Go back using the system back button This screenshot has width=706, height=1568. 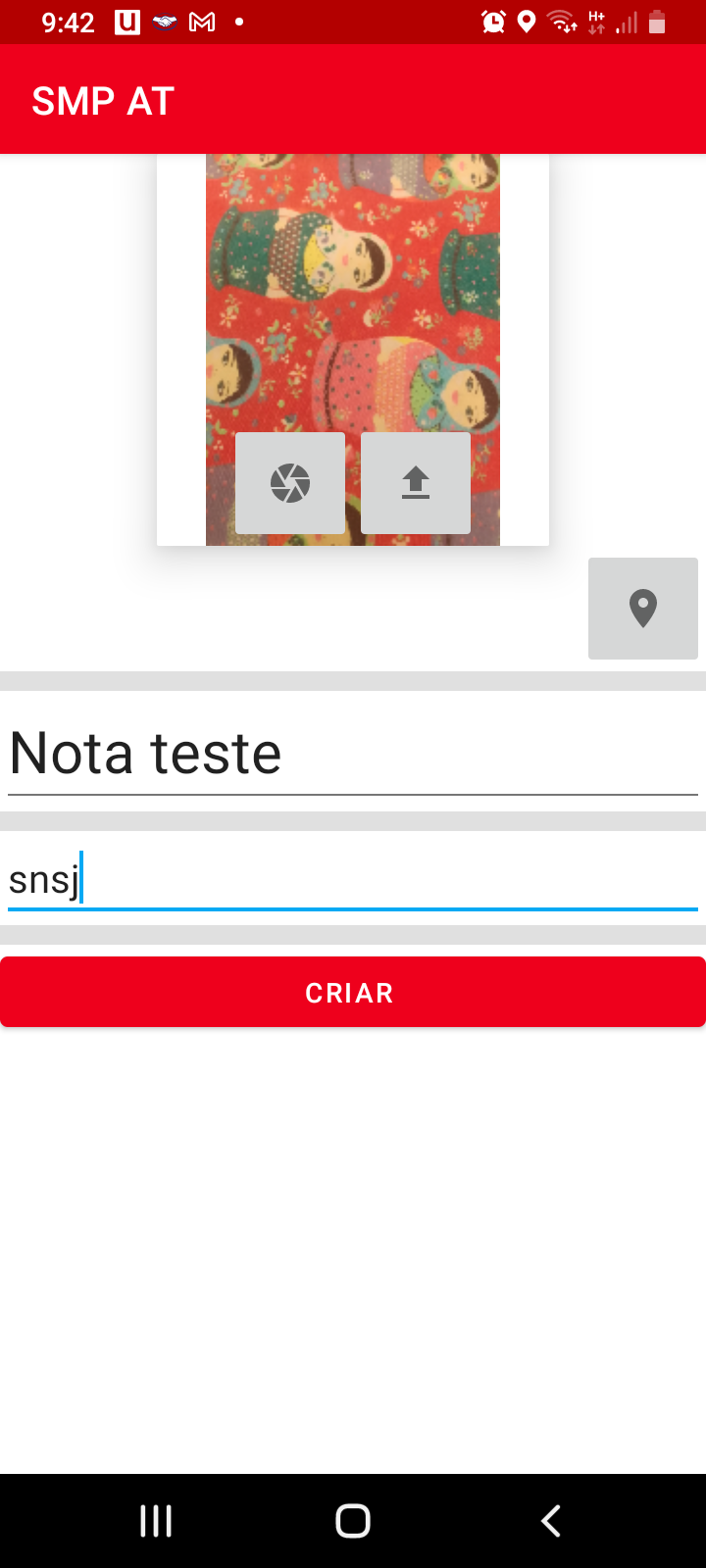[550, 1521]
